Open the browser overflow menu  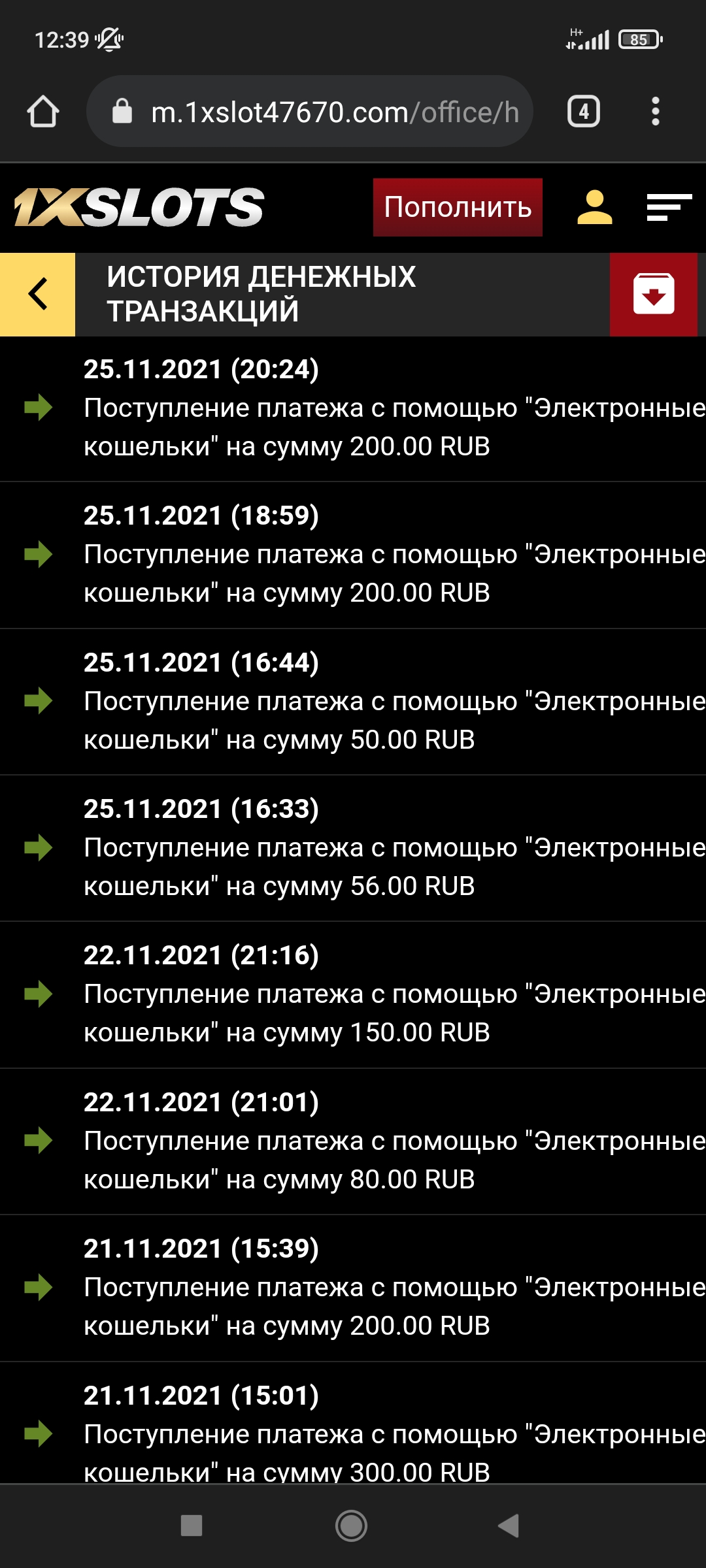[x=656, y=112]
